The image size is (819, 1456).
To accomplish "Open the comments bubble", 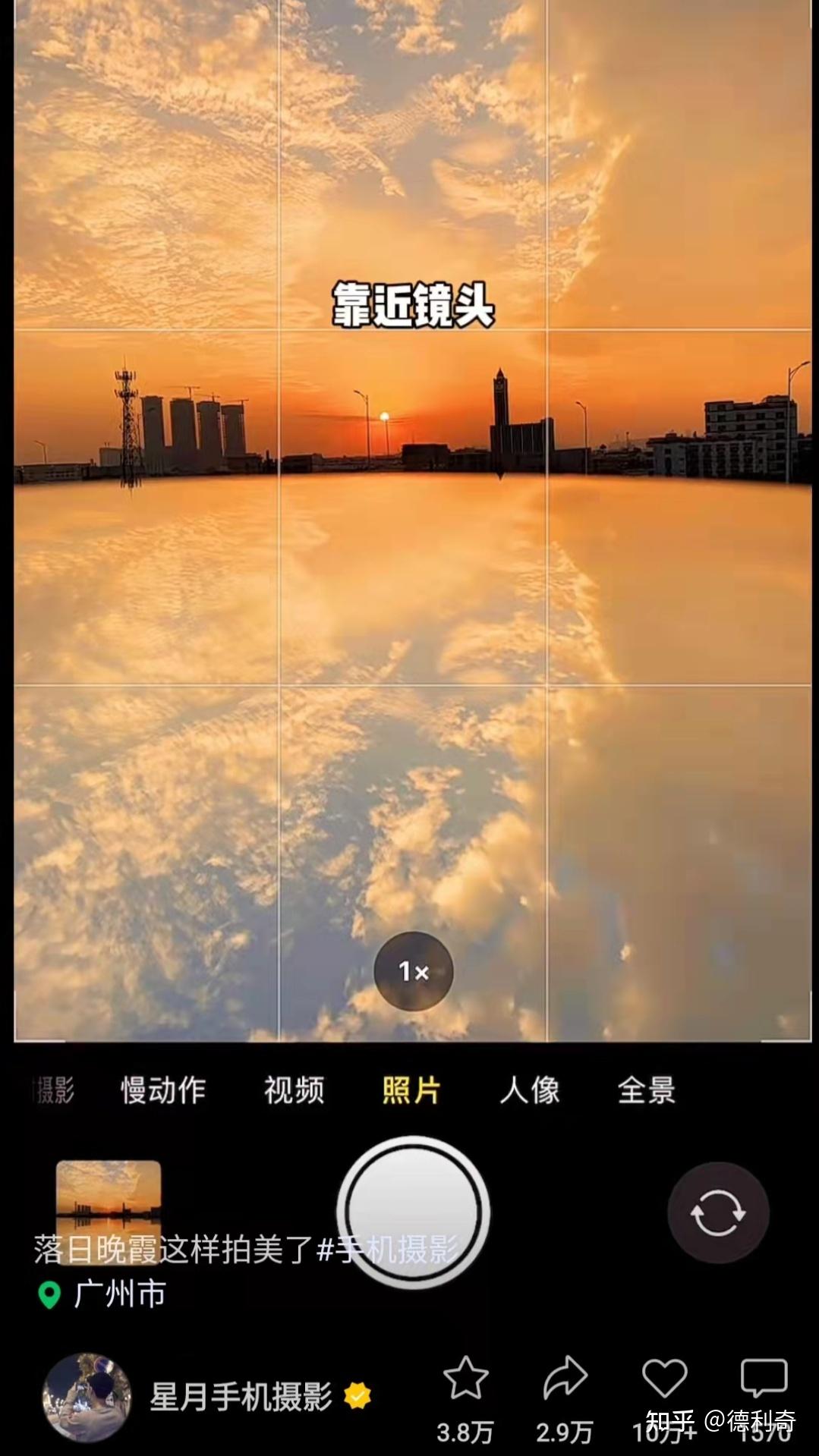I will 764,1378.
